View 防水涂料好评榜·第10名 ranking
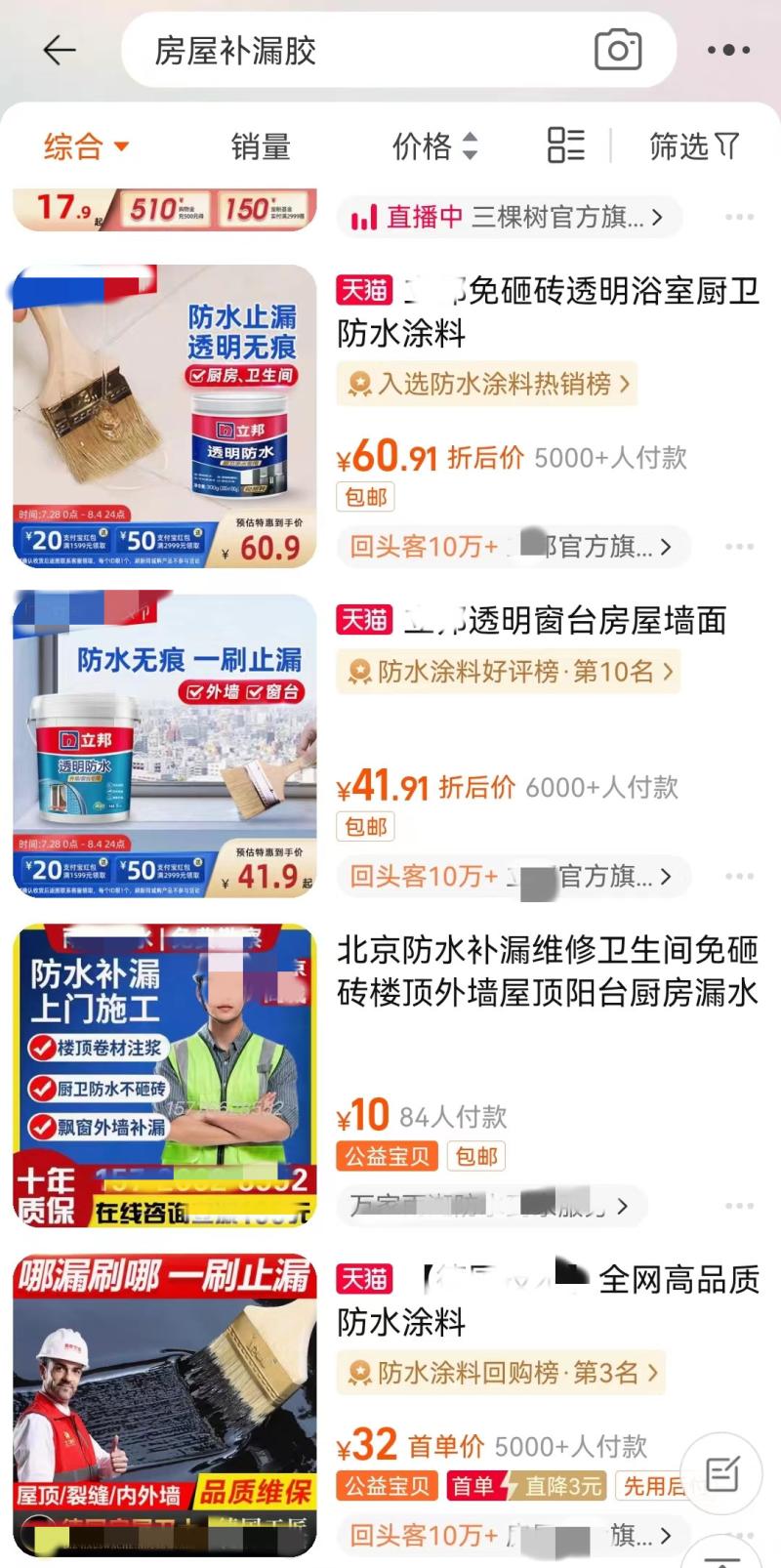781x1568 pixels. (508, 672)
